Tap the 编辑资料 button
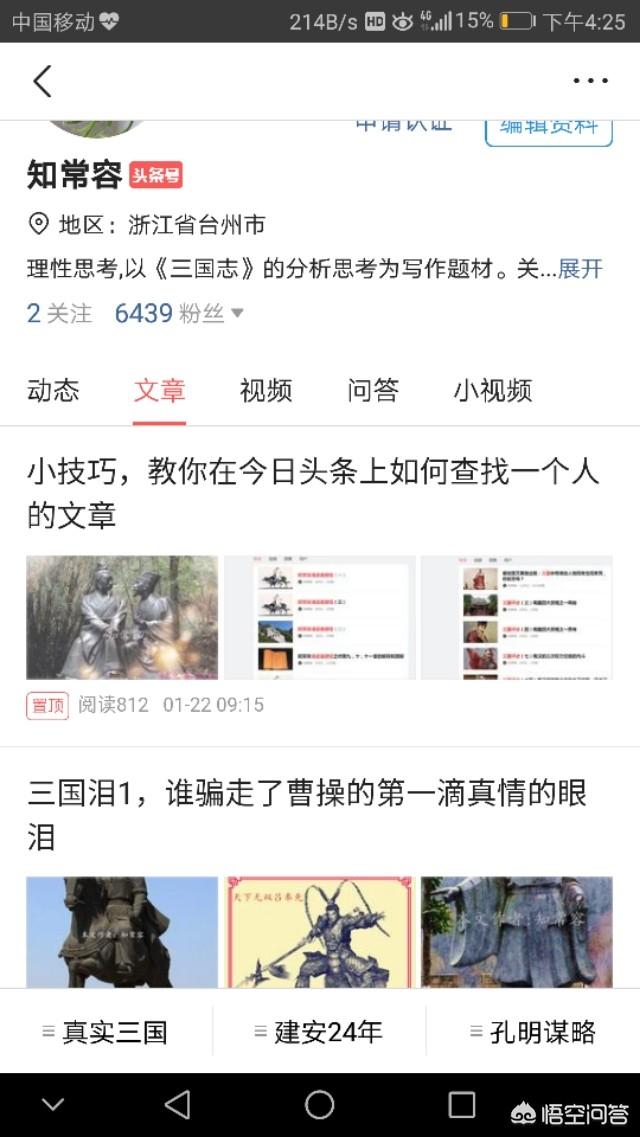The image size is (640, 1137). pyautogui.click(x=548, y=129)
